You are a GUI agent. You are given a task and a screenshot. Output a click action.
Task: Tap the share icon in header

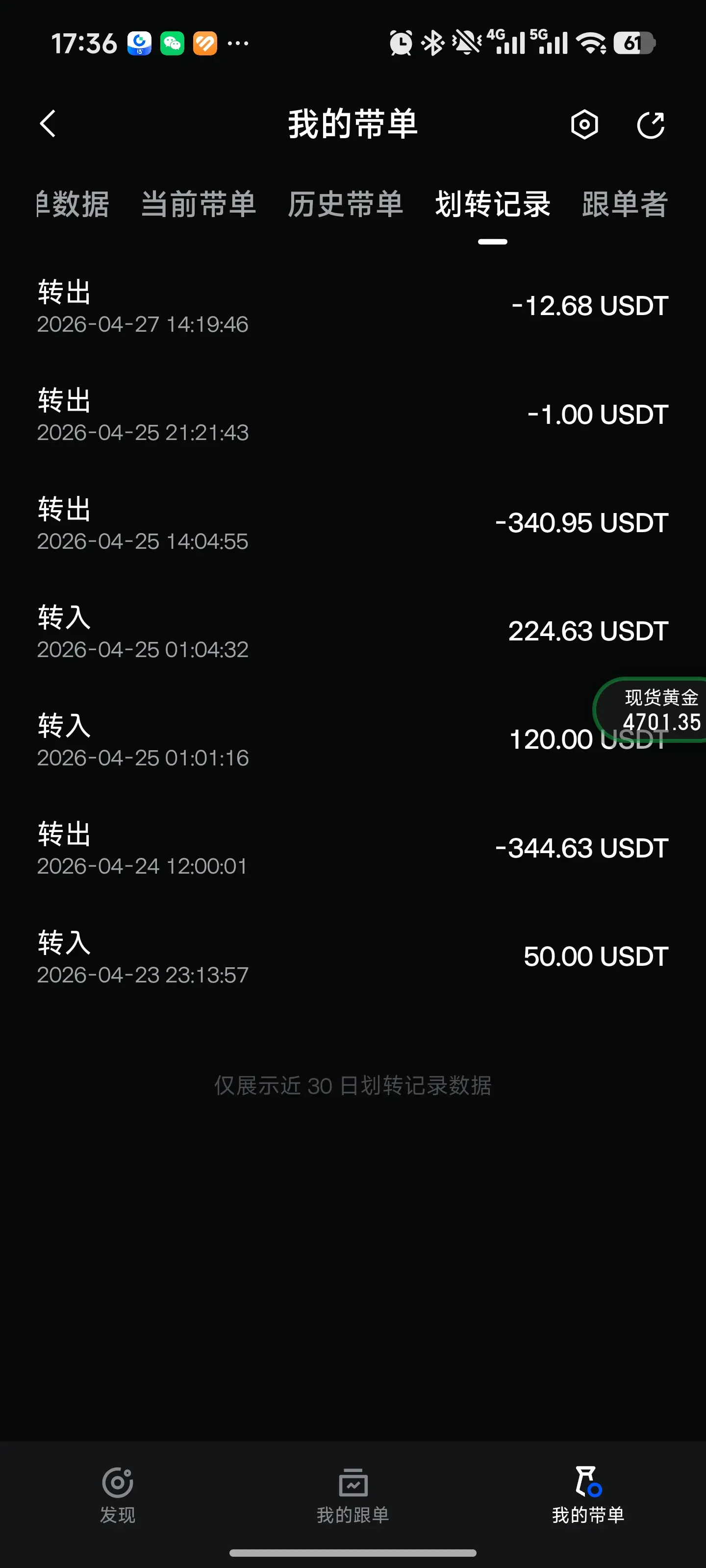click(651, 125)
